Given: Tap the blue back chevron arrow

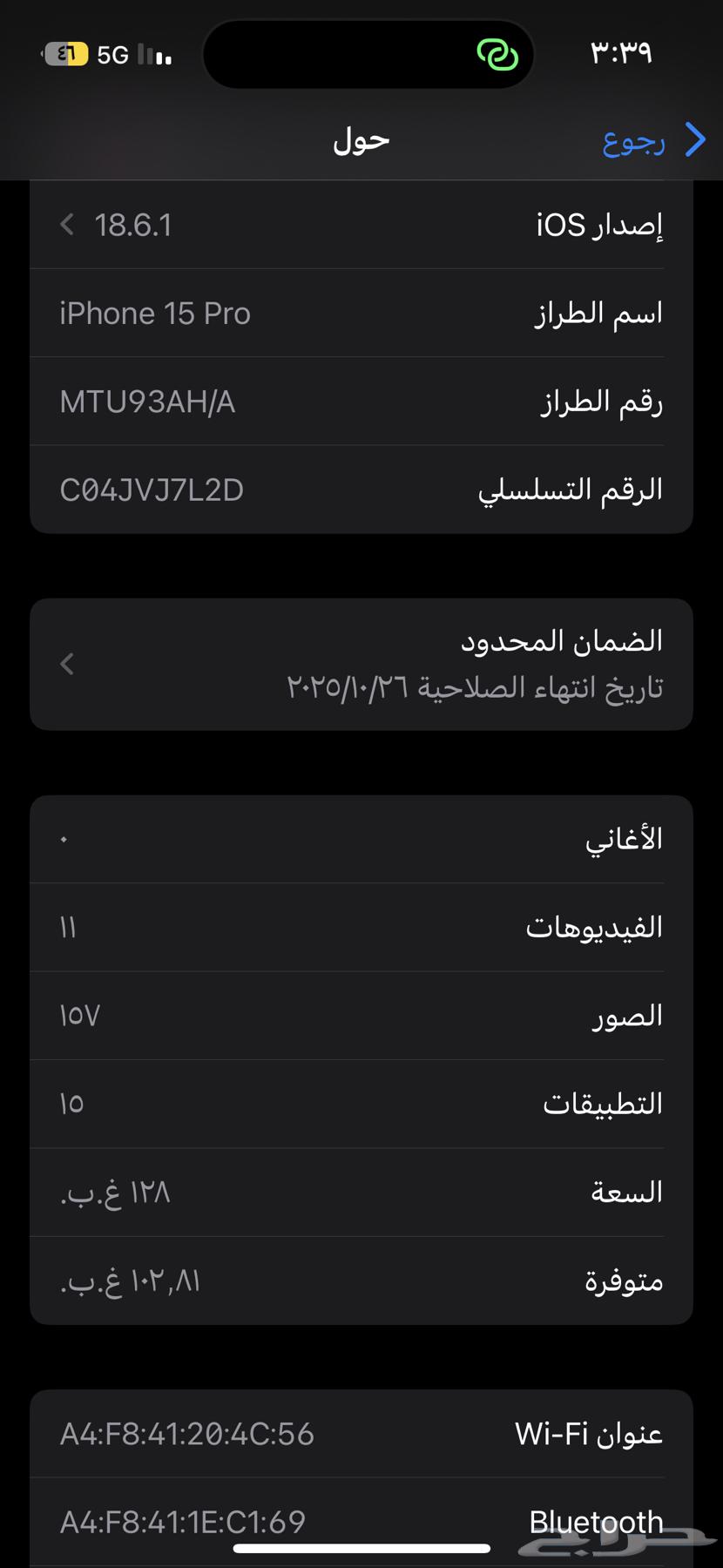Looking at the screenshot, I should point(694,139).
